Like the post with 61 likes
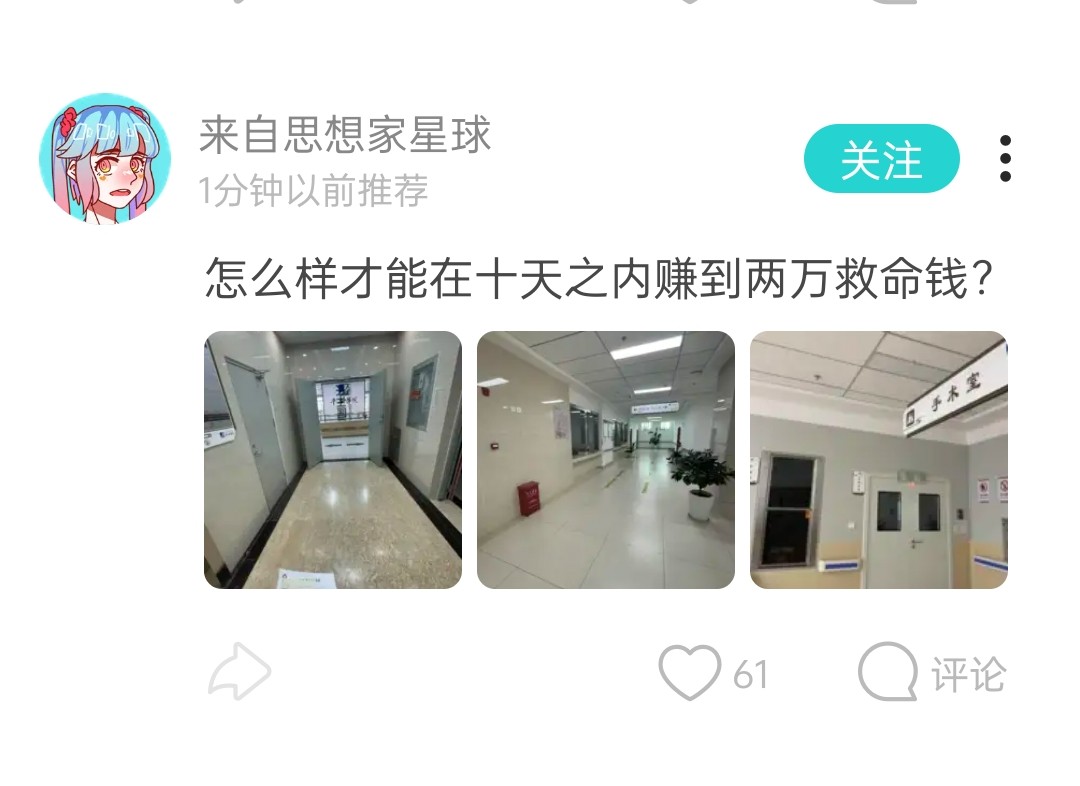Viewport: 1080px width, 786px height. click(x=690, y=672)
